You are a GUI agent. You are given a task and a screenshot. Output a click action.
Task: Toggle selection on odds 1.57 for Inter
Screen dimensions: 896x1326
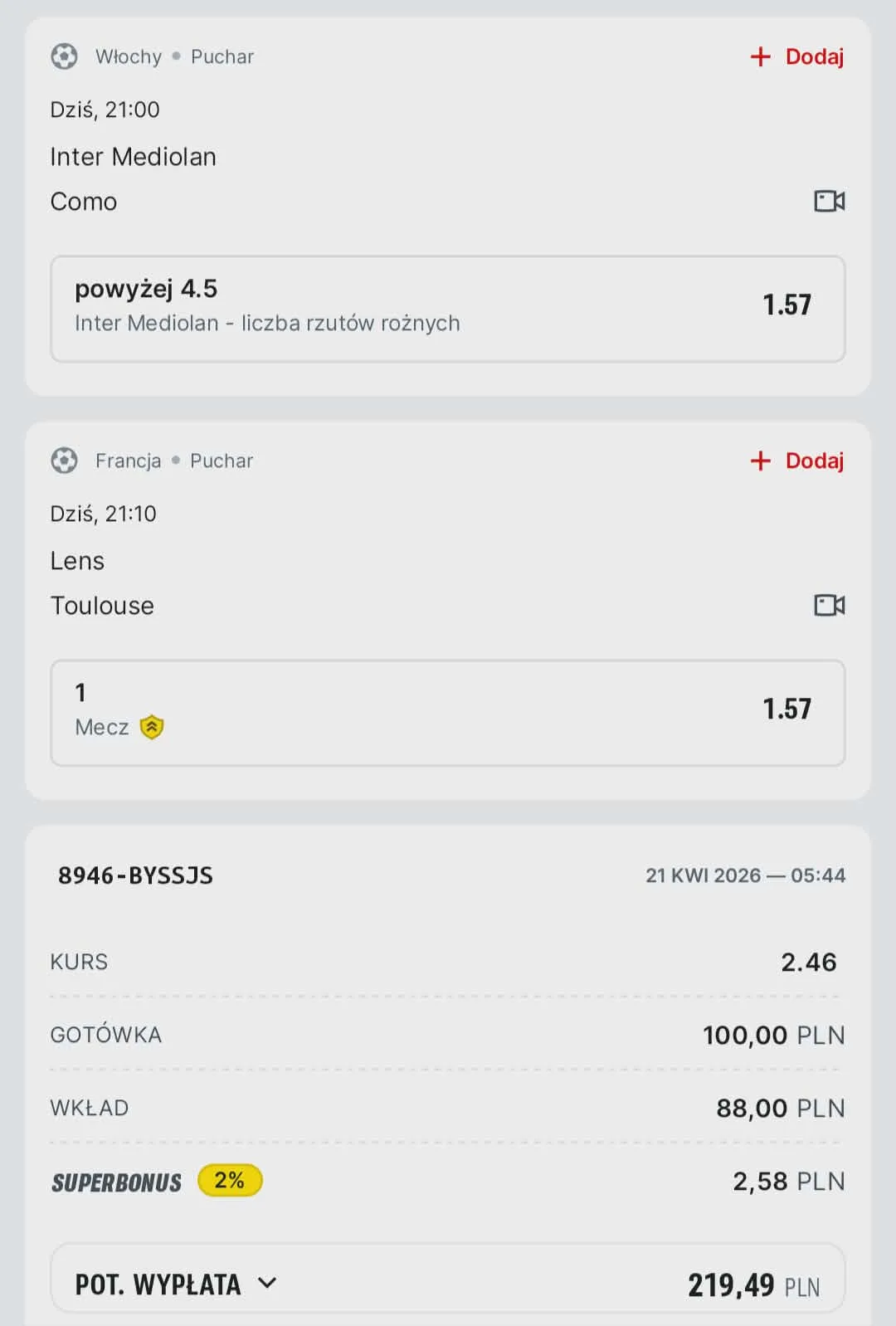(x=787, y=305)
